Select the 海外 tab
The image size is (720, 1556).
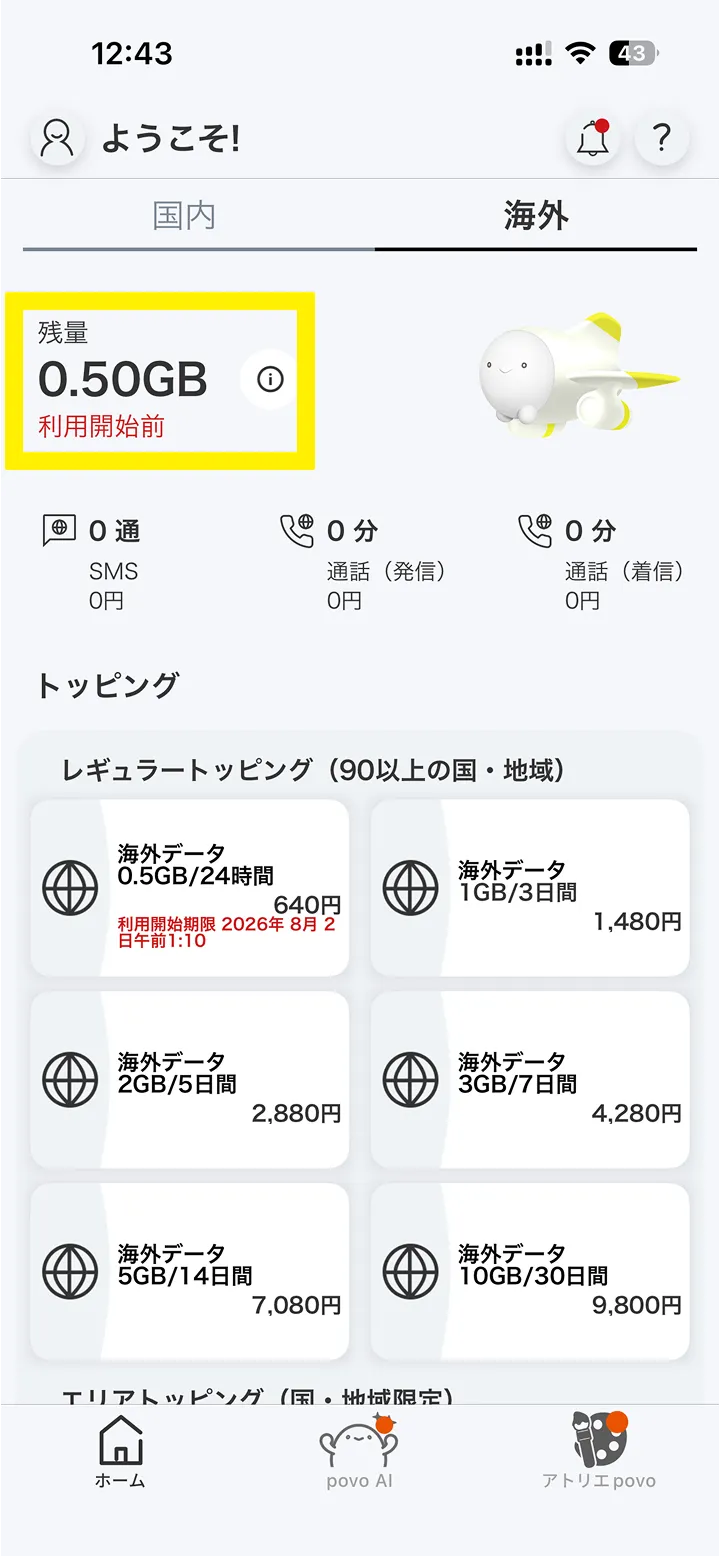pos(536,216)
